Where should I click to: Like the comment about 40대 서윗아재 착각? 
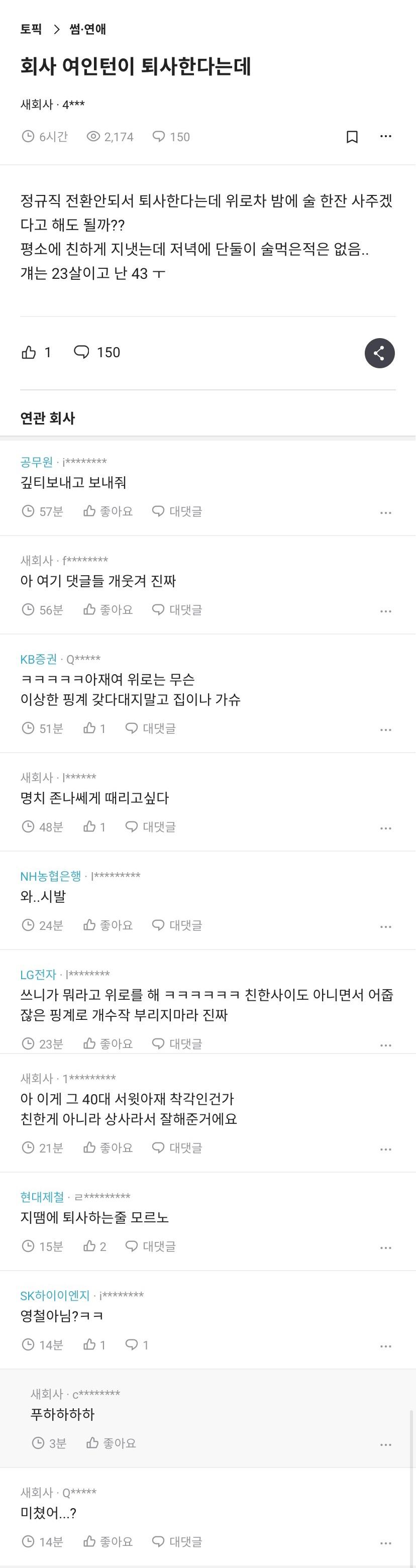click(108, 1148)
